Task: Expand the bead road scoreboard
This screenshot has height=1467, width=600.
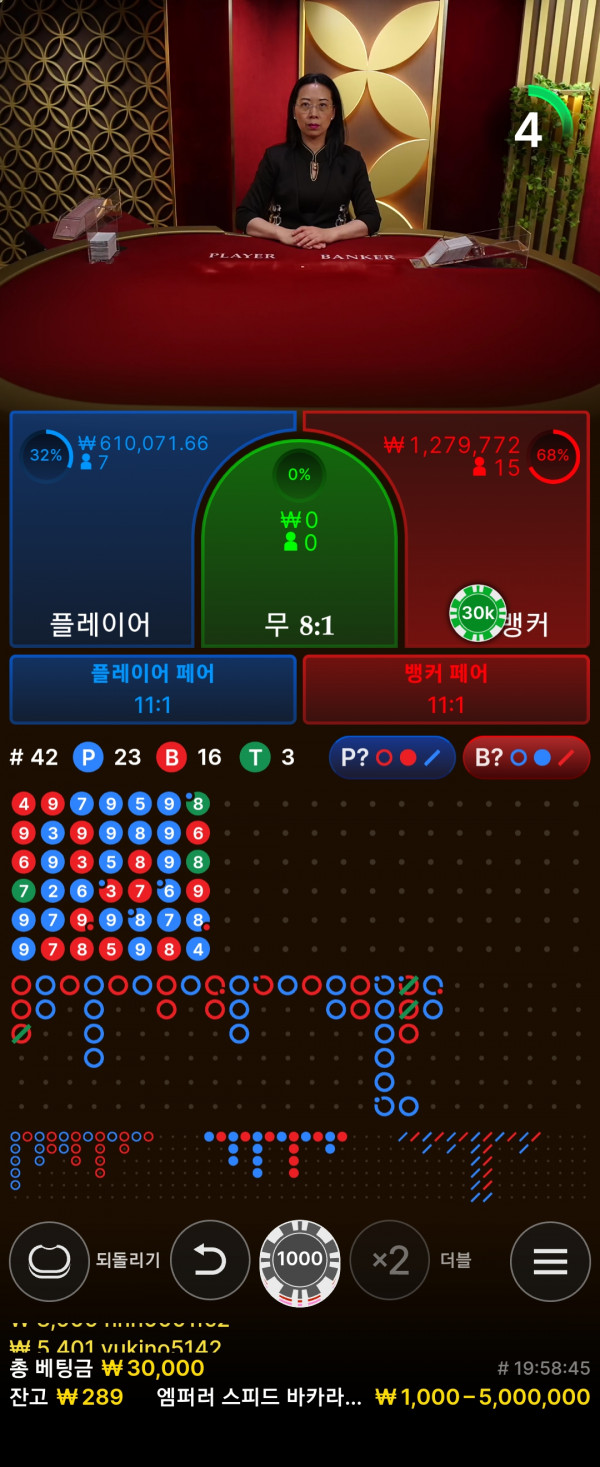Action: pyautogui.click(x=110, y=875)
